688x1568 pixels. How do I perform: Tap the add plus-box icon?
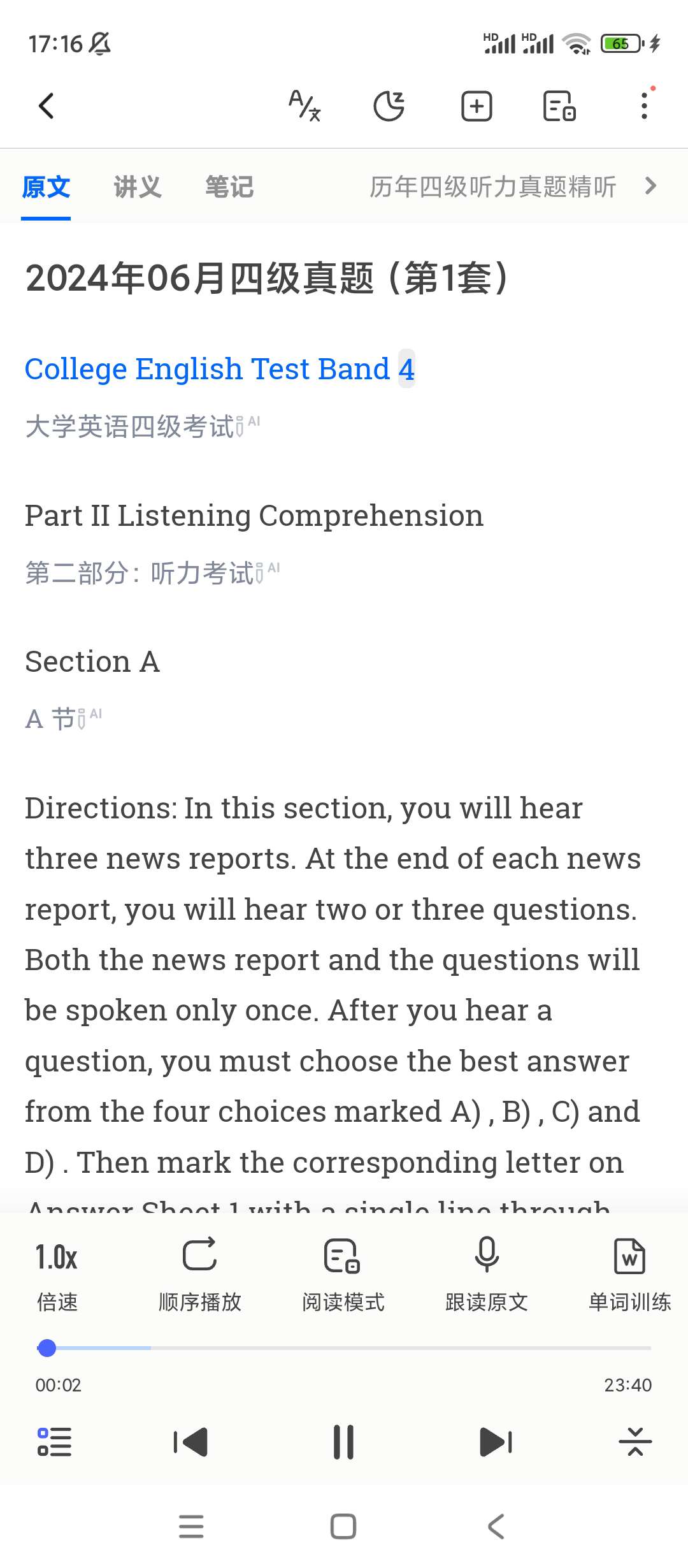pyautogui.click(x=477, y=106)
